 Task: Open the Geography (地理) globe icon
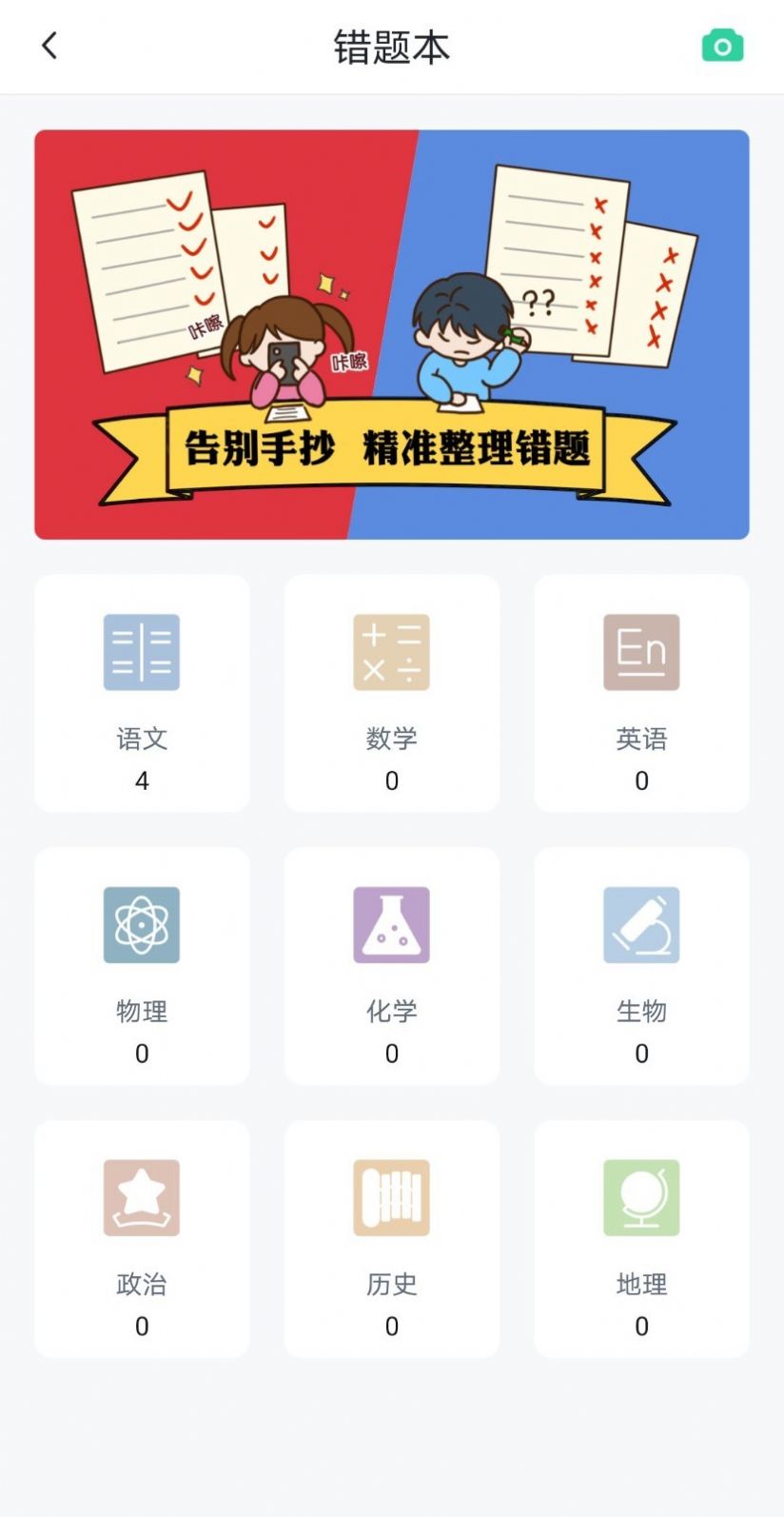(x=640, y=1198)
